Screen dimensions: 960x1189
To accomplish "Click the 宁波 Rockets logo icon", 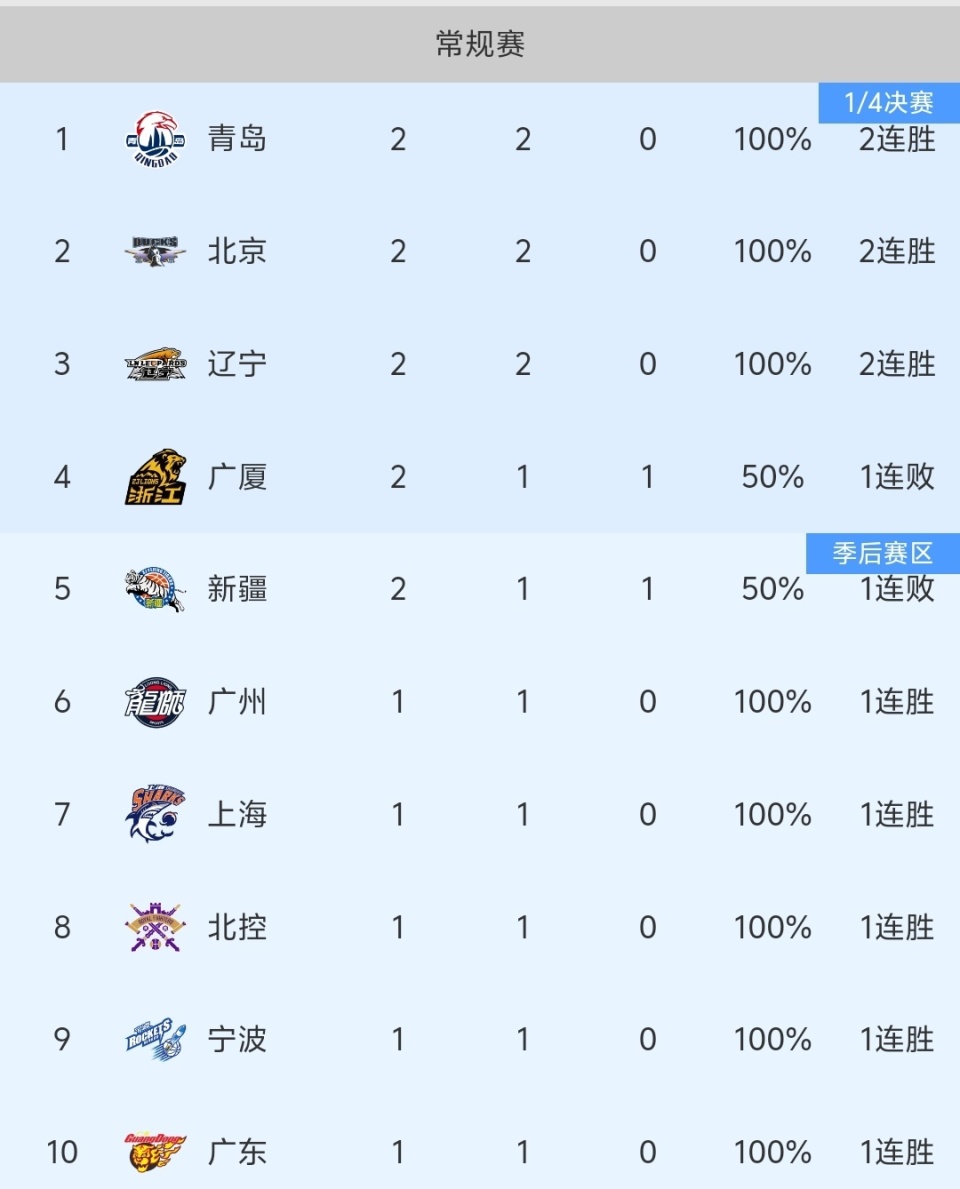I will (x=153, y=1039).
